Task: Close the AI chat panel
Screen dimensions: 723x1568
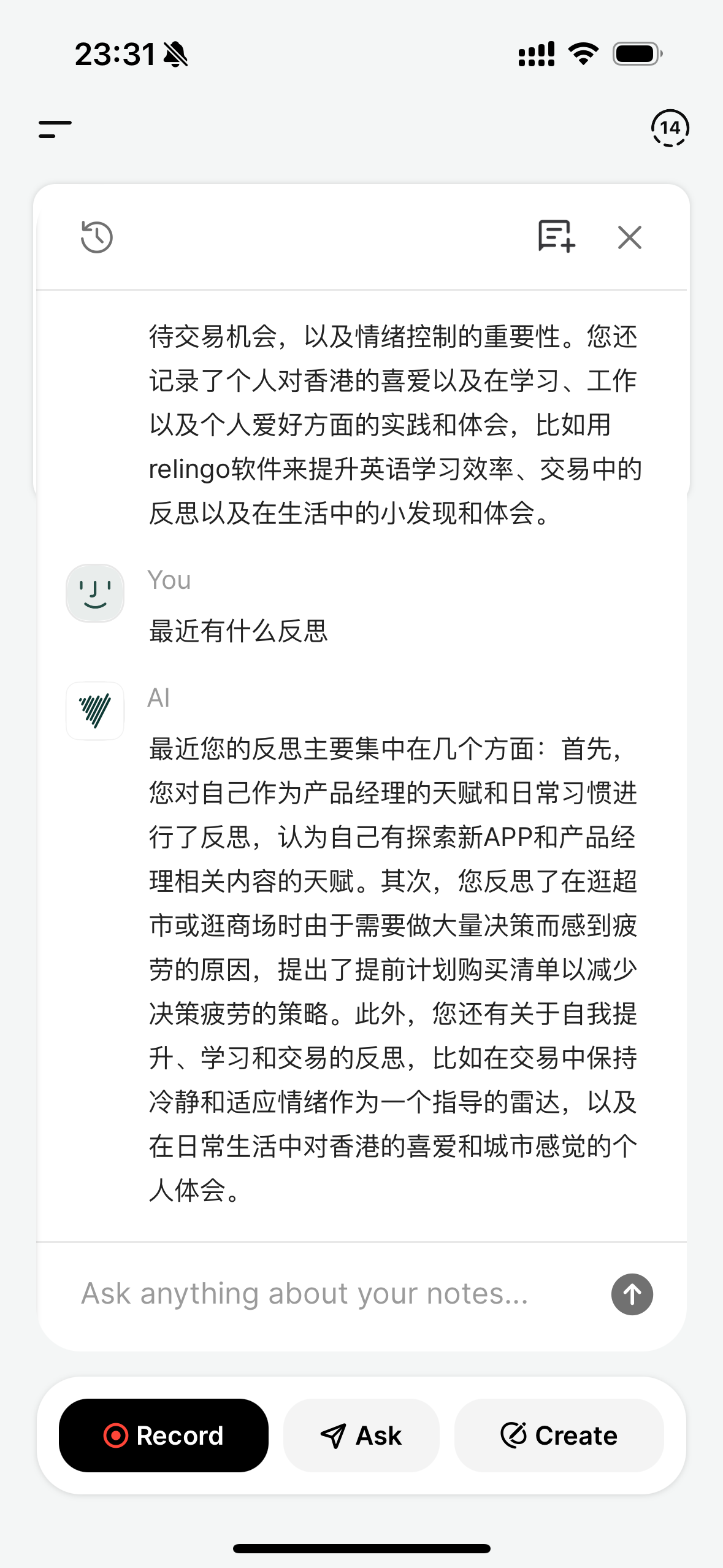Action: (x=630, y=237)
